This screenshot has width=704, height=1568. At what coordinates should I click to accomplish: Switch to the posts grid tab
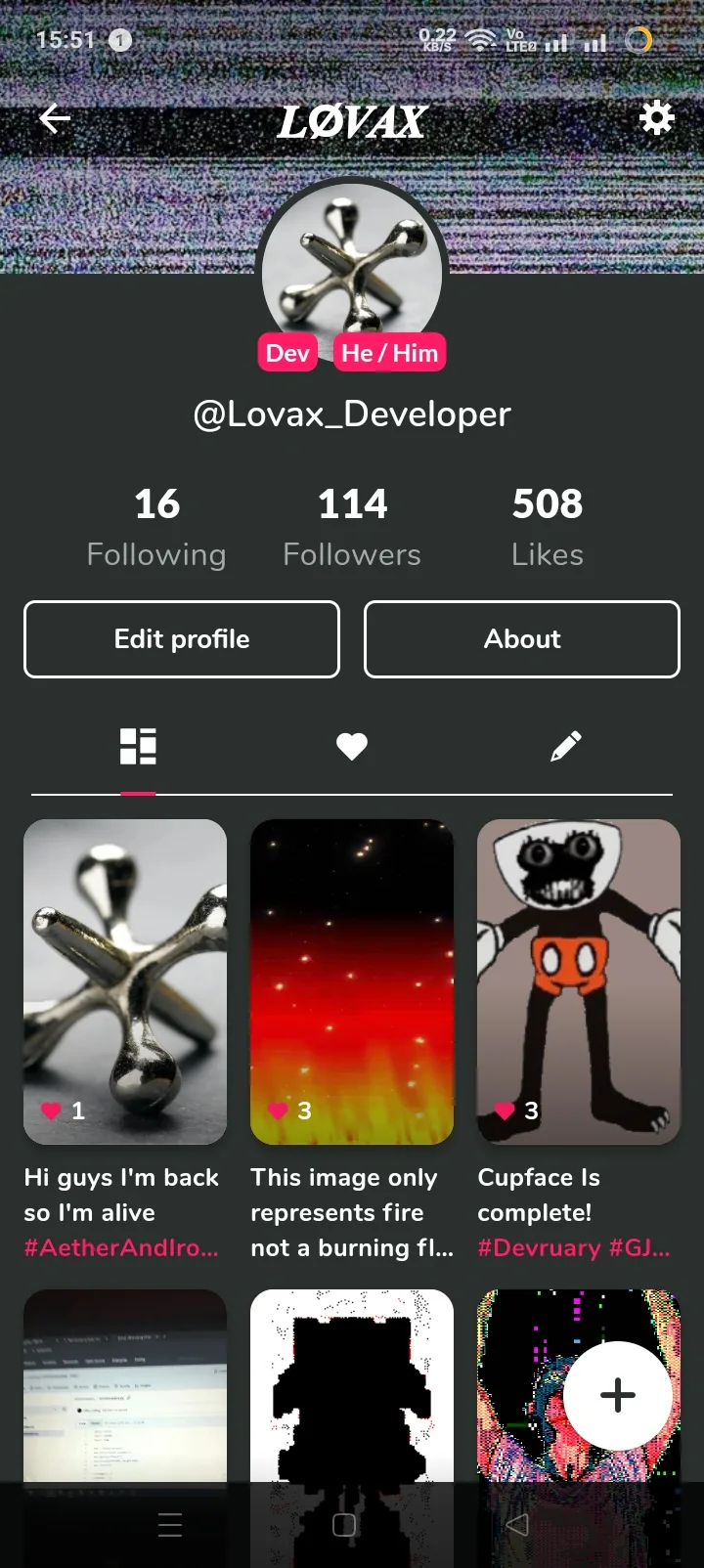tap(138, 746)
